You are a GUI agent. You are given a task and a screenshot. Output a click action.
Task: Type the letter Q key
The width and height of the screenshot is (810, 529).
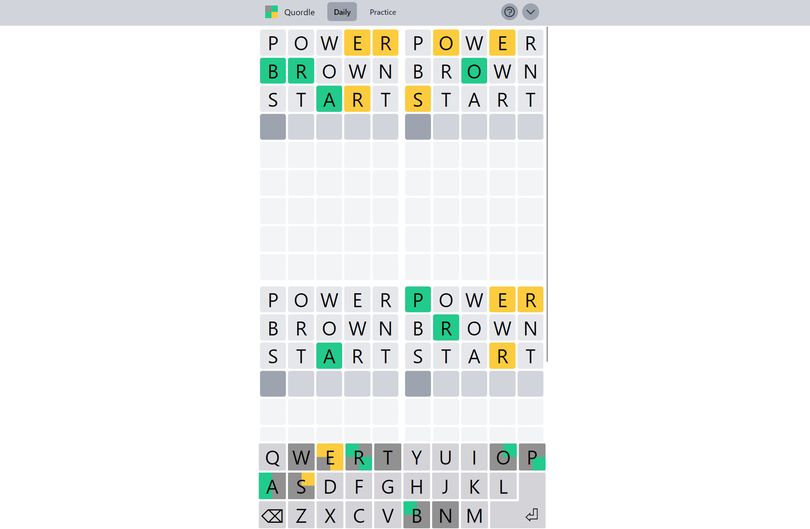click(x=272, y=457)
